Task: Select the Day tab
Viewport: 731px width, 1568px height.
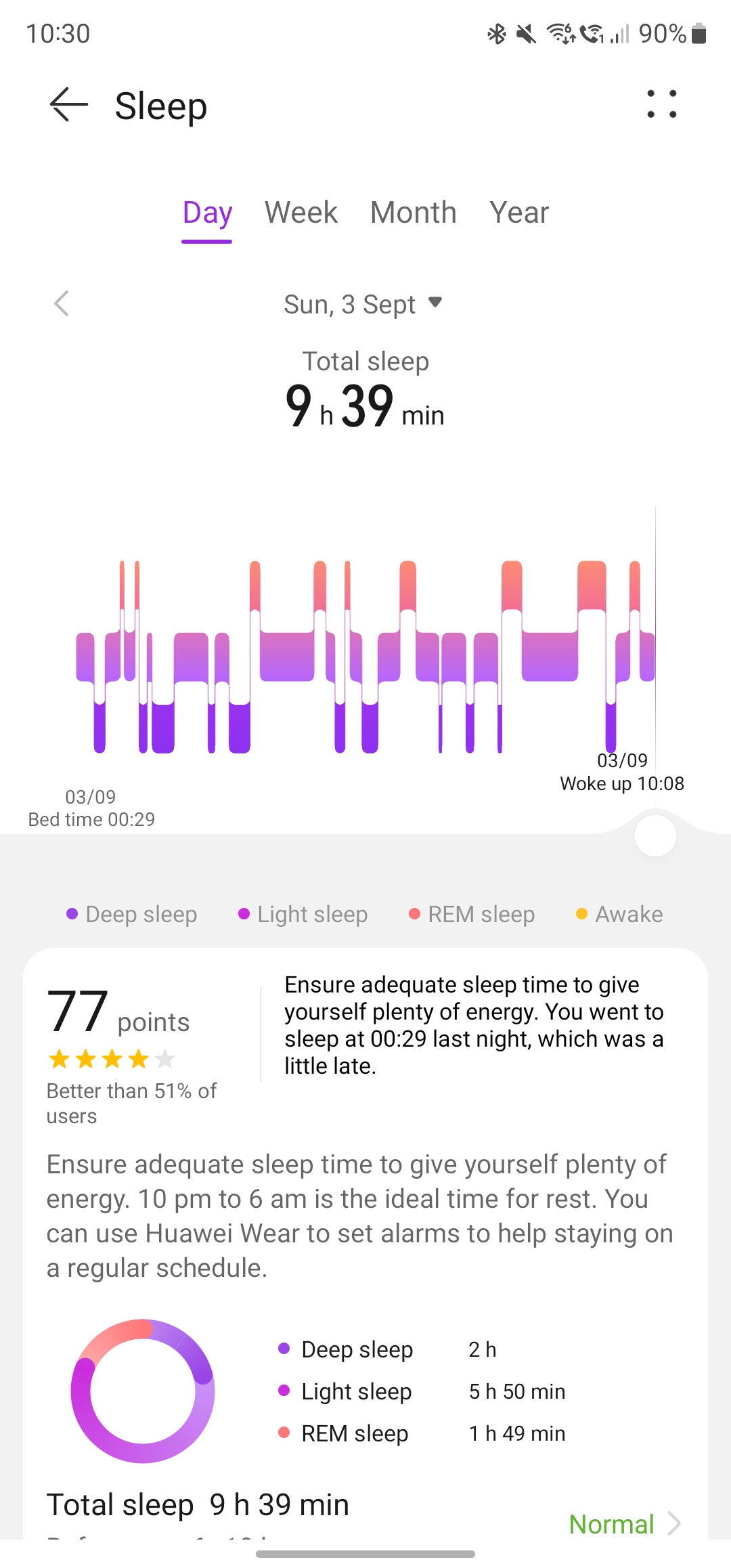Action: point(207,213)
